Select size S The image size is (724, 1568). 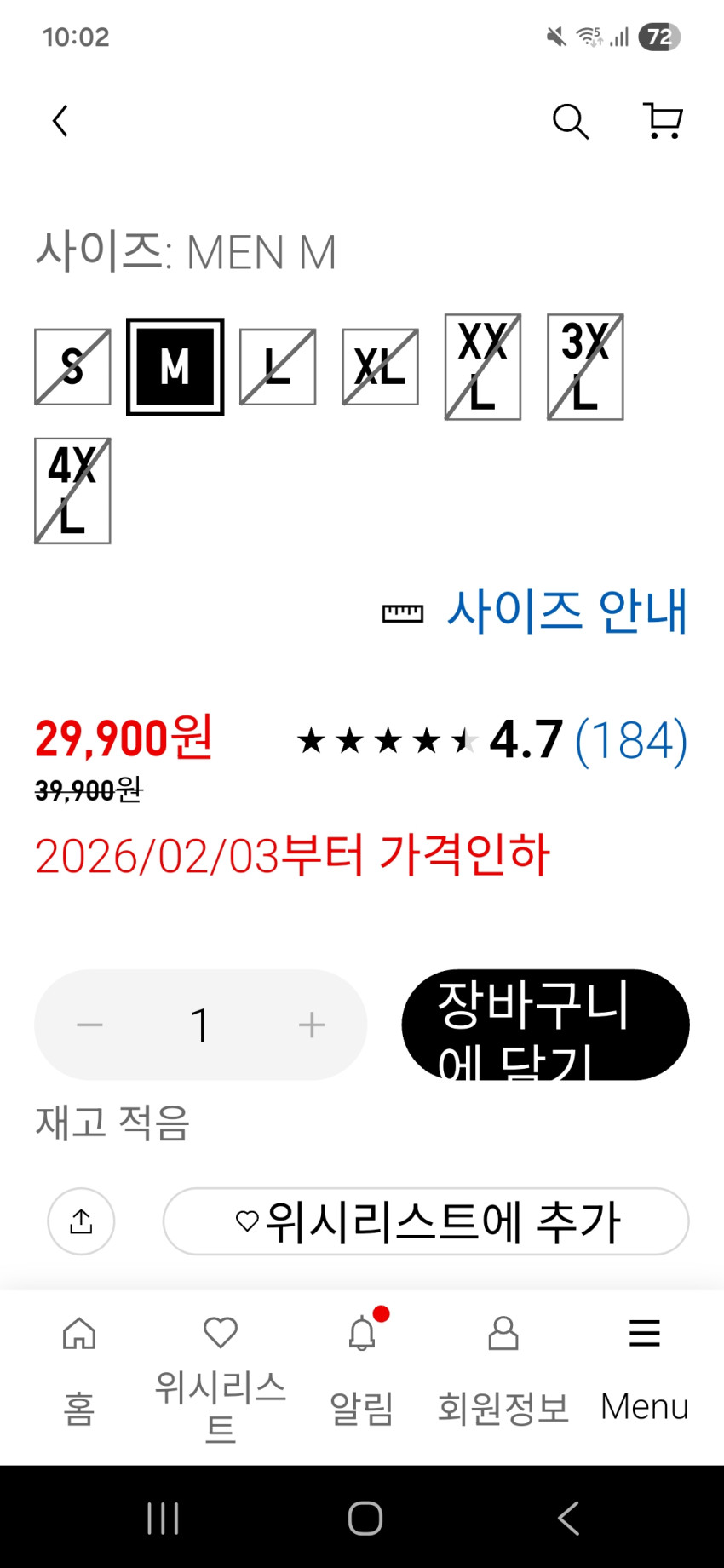[72, 367]
